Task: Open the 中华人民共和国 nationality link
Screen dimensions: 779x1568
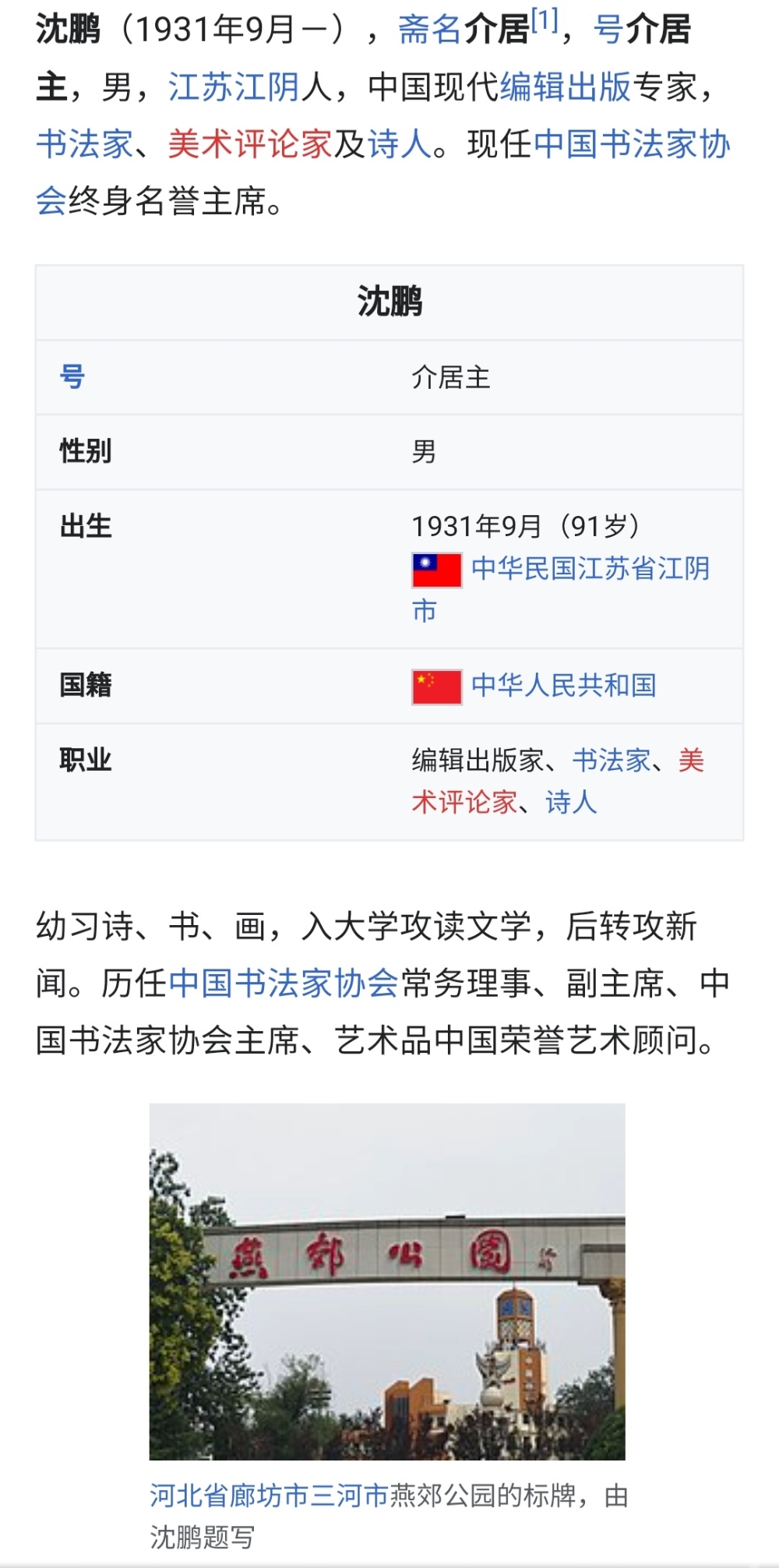Action: pyautogui.click(x=563, y=686)
